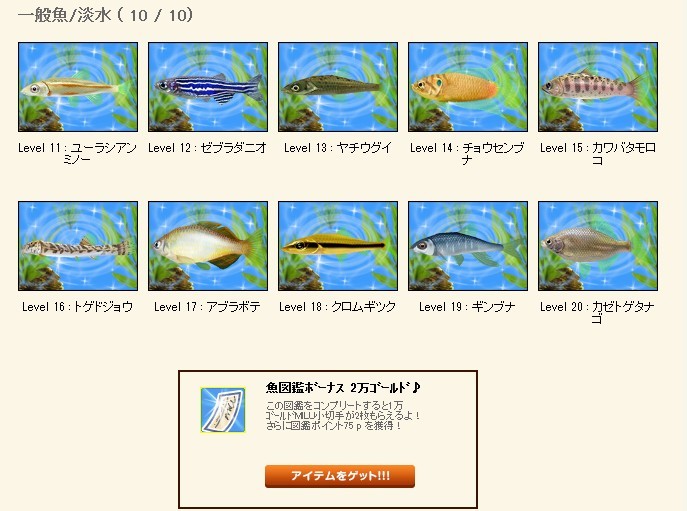Select the Level 14 チョウセンブナ fish tile
The image size is (687, 511).
pos(467,87)
